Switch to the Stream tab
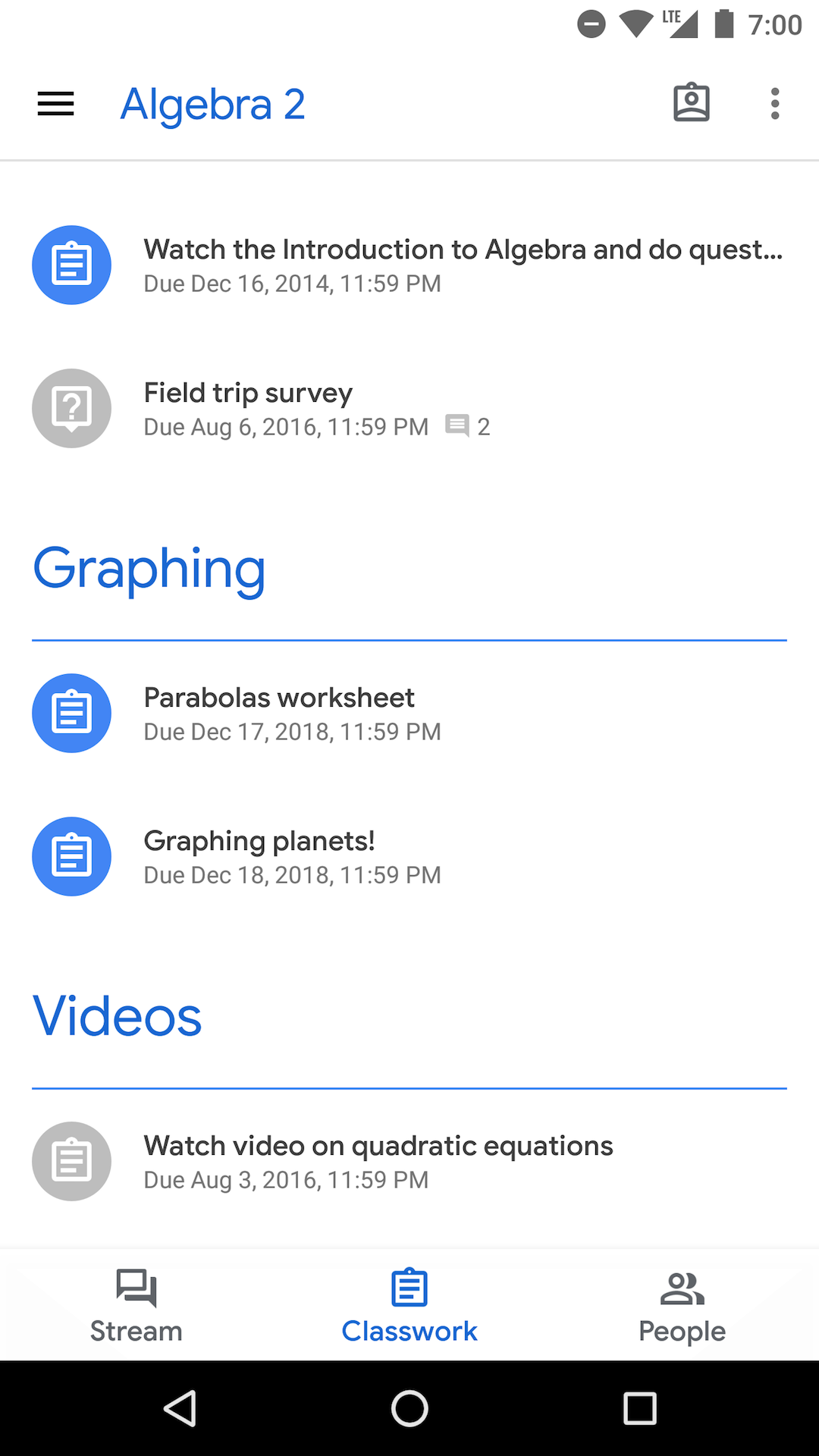The image size is (819, 1456). [x=136, y=1306]
